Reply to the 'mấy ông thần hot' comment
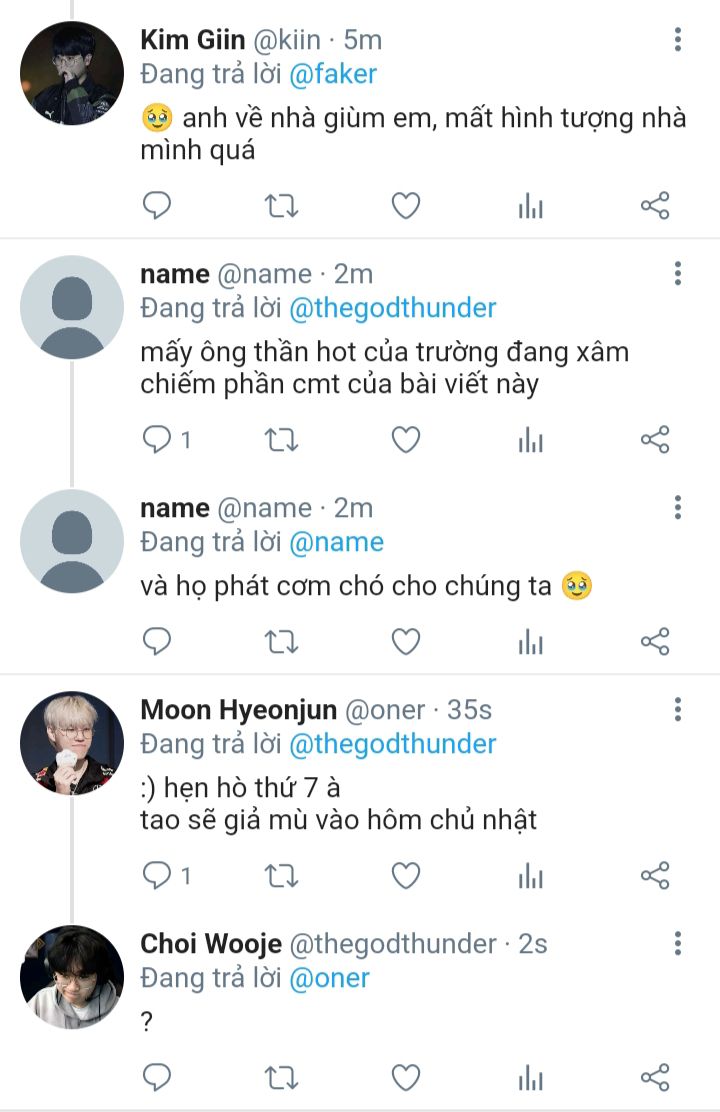Viewport: 720px width, 1112px height. pos(158,439)
